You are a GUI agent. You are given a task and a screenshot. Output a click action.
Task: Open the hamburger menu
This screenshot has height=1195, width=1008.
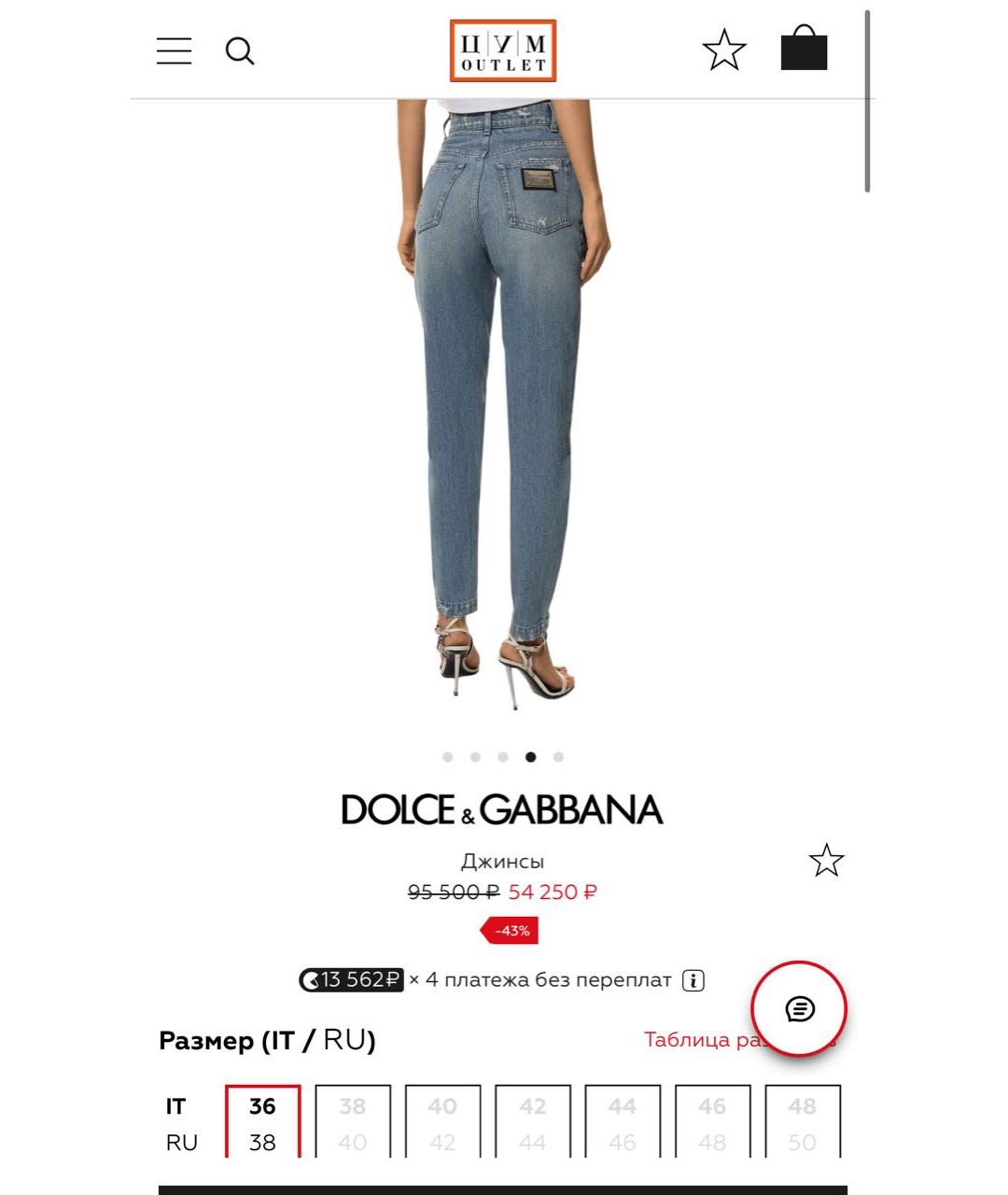click(174, 50)
